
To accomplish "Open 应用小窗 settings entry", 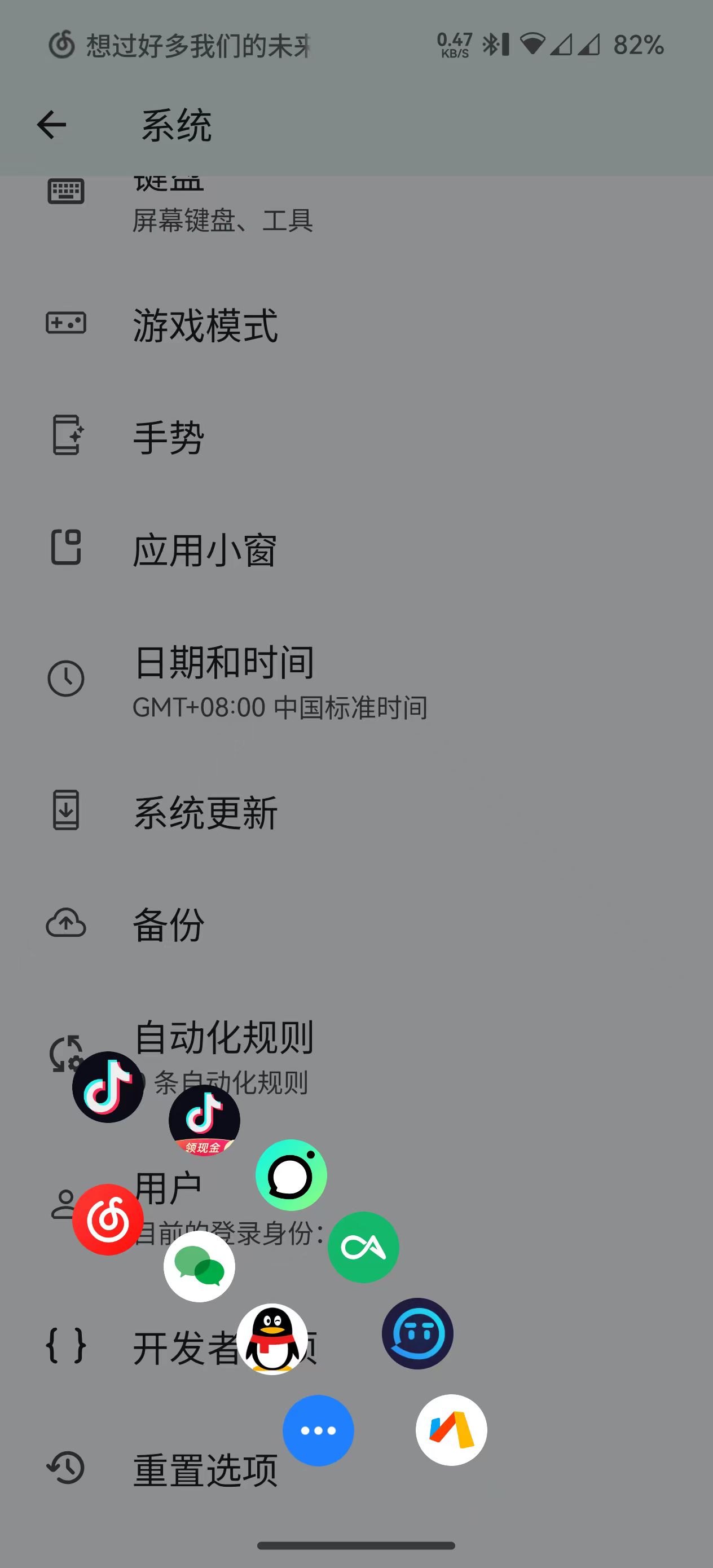I will click(x=205, y=548).
